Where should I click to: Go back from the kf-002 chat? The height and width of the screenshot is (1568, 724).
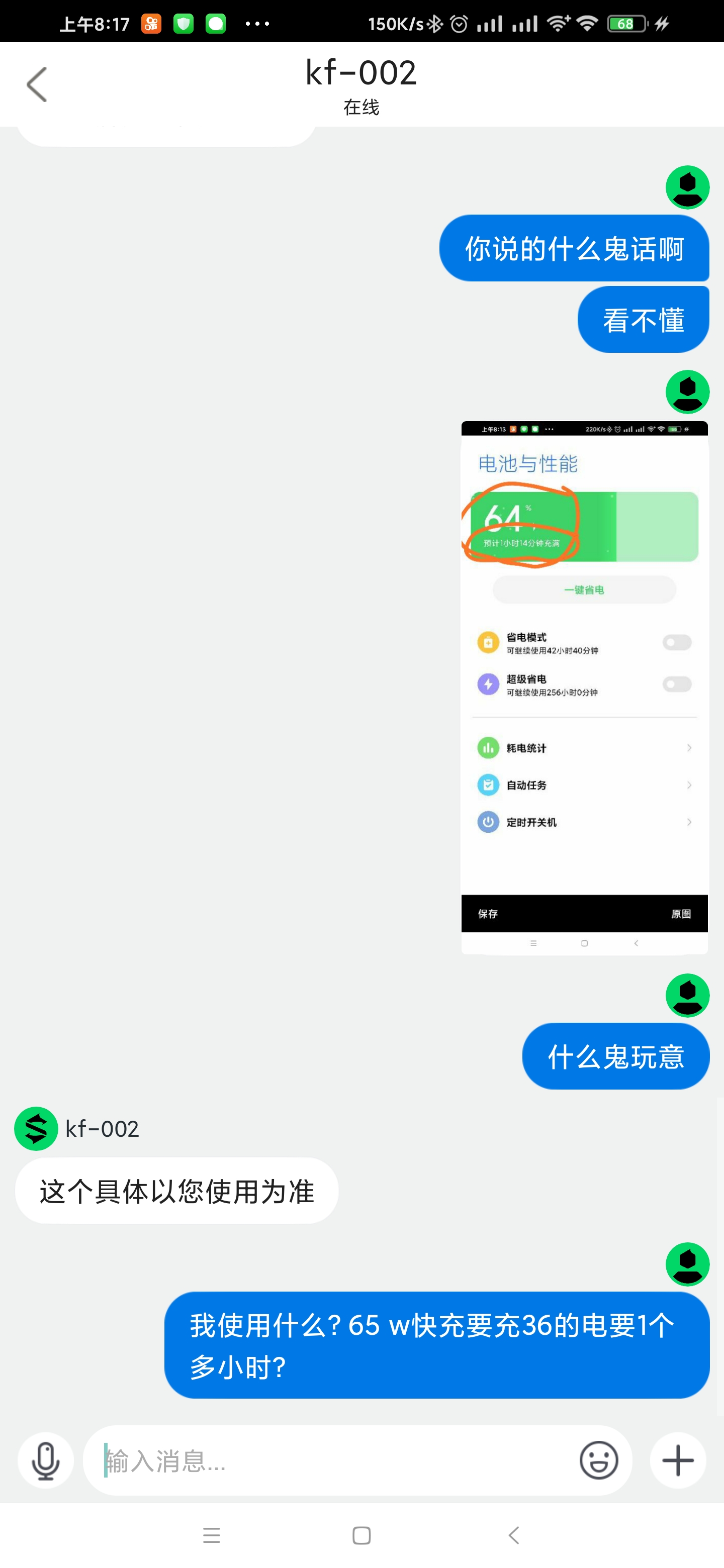[x=37, y=84]
